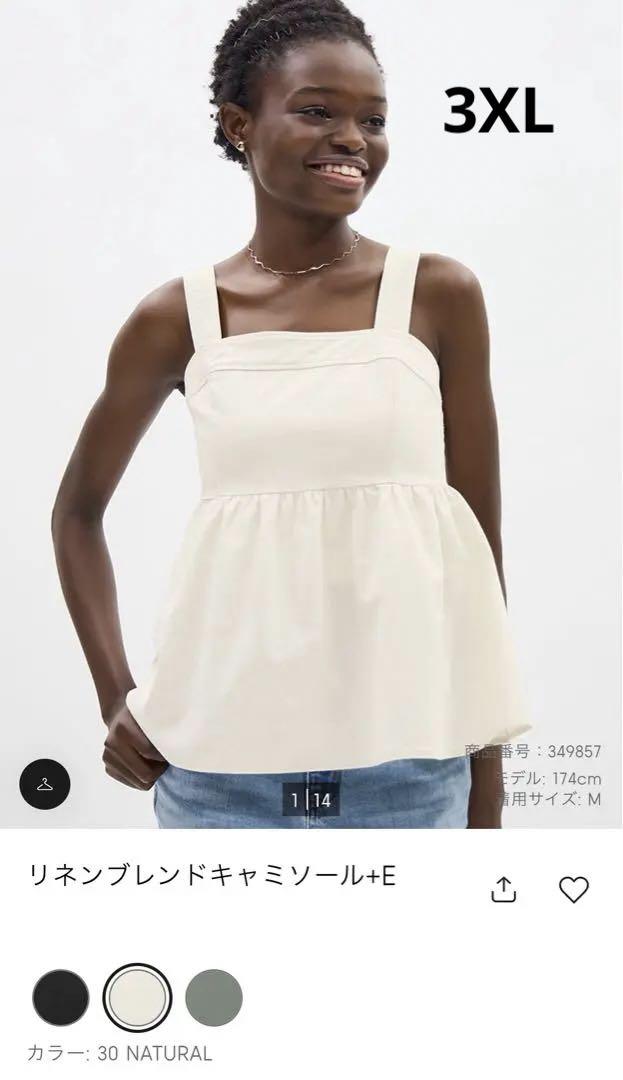623x1080 pixels.
Task: Select the green color swatch
Action: point(214,997)
